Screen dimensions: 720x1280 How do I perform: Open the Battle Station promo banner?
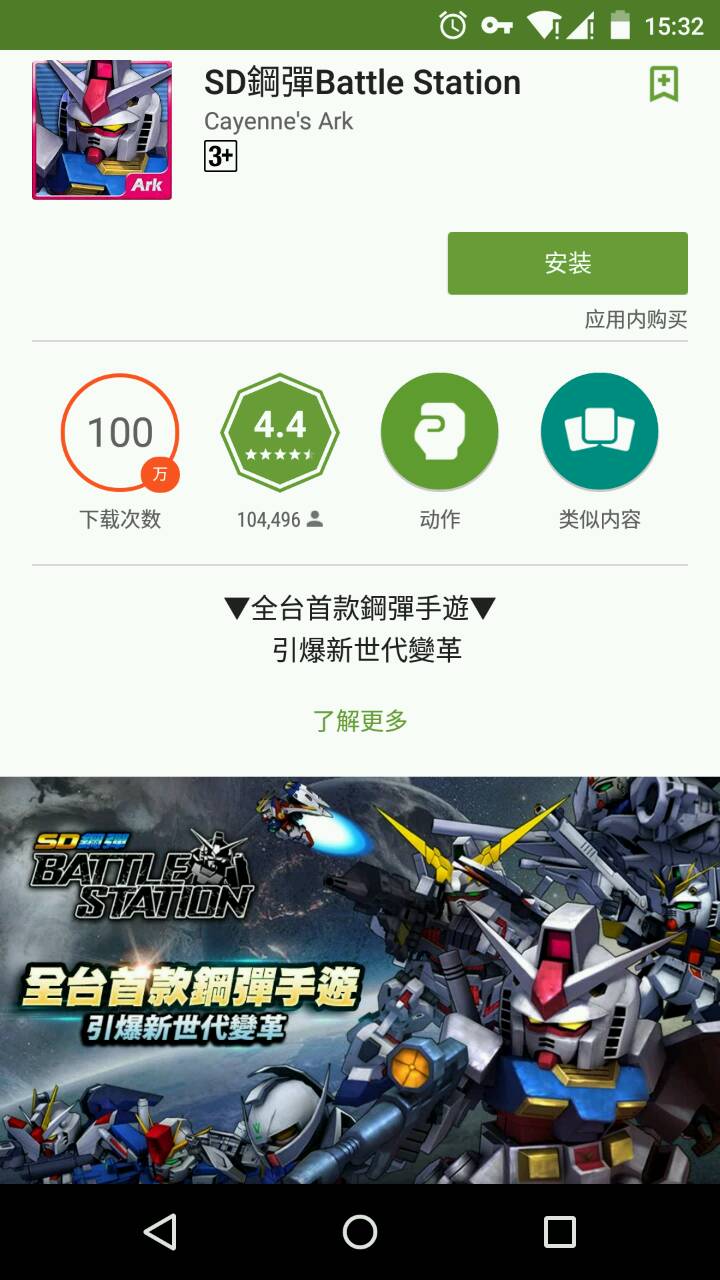[360, 980]
